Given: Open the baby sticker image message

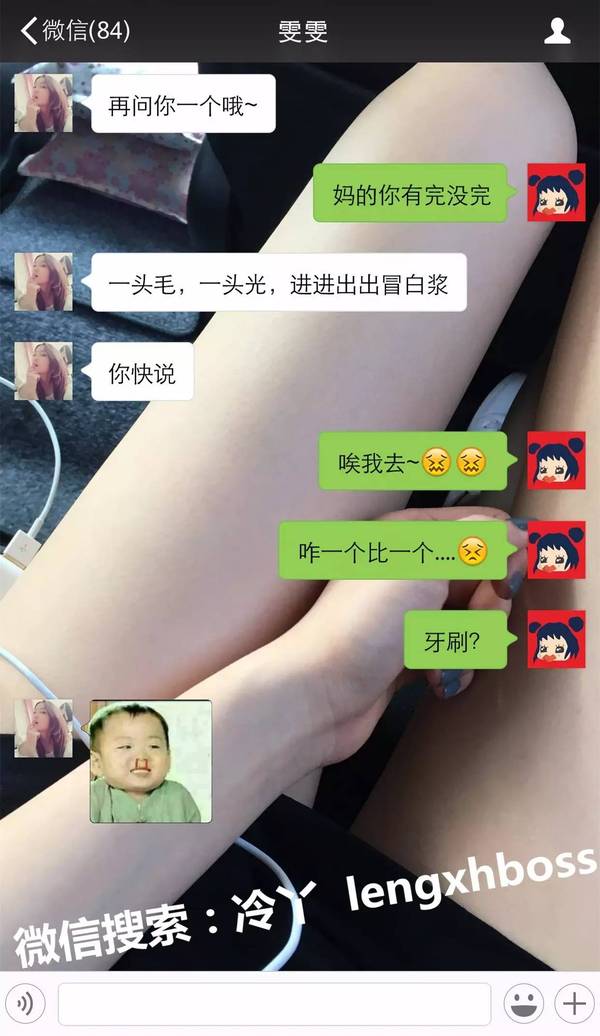Looking at the screenshot, I should pyautogui.click(x=151, y=761).
